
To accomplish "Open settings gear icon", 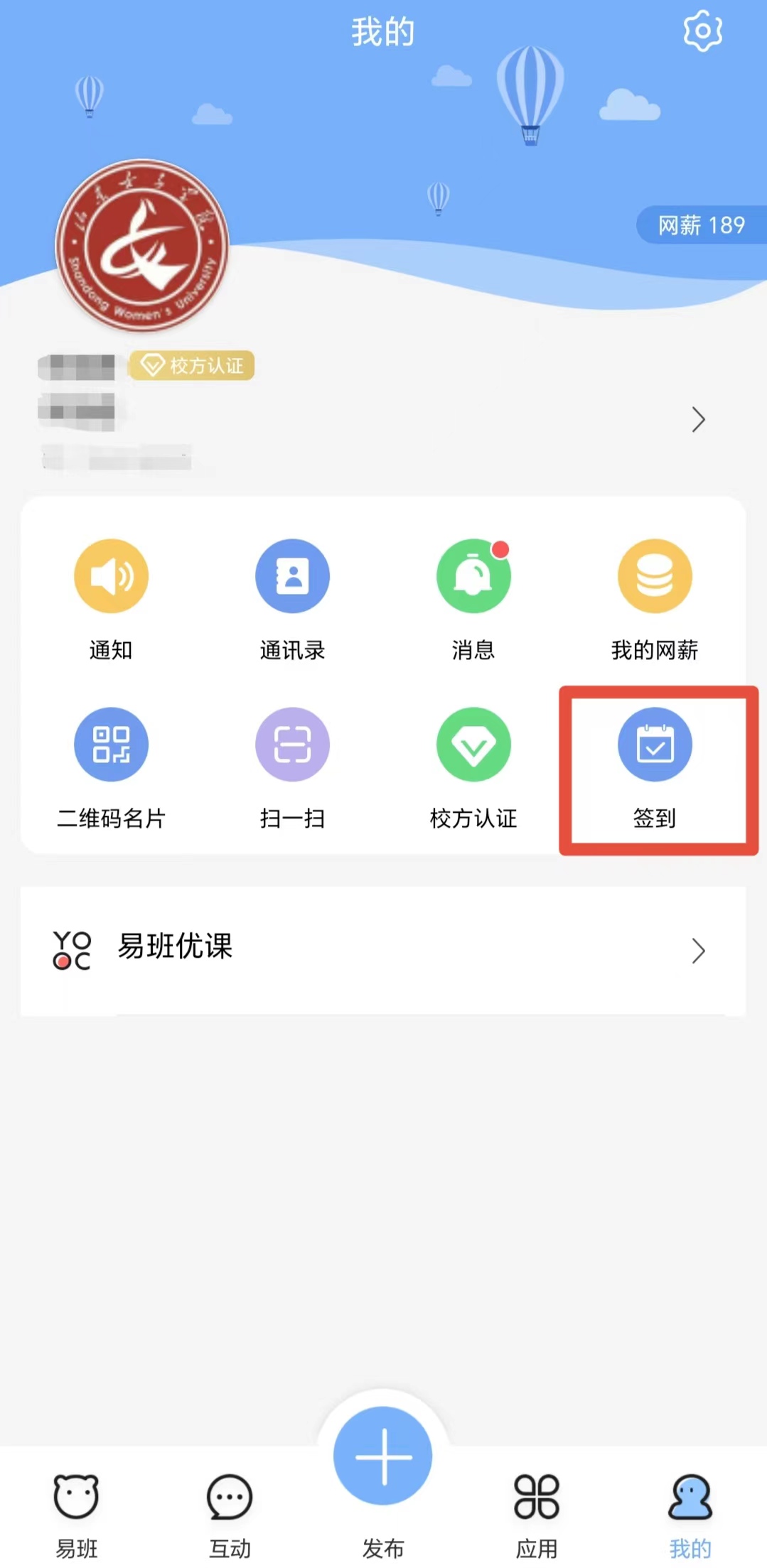I will click(x=702, y=31).
